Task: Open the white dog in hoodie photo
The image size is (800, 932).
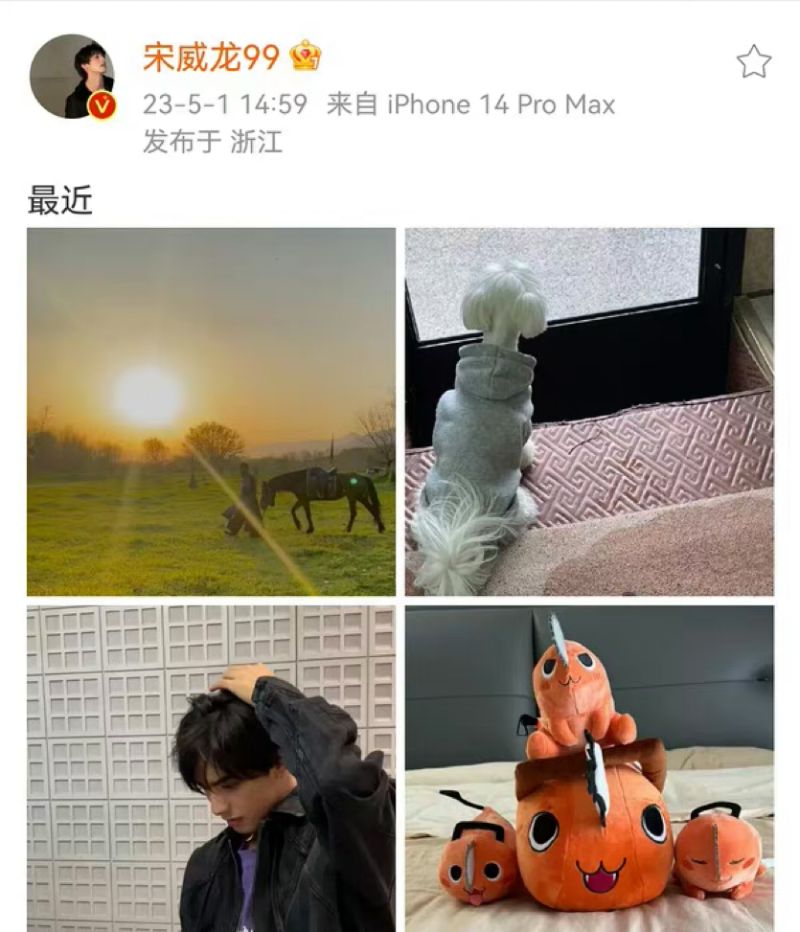Action: point(588,411)
